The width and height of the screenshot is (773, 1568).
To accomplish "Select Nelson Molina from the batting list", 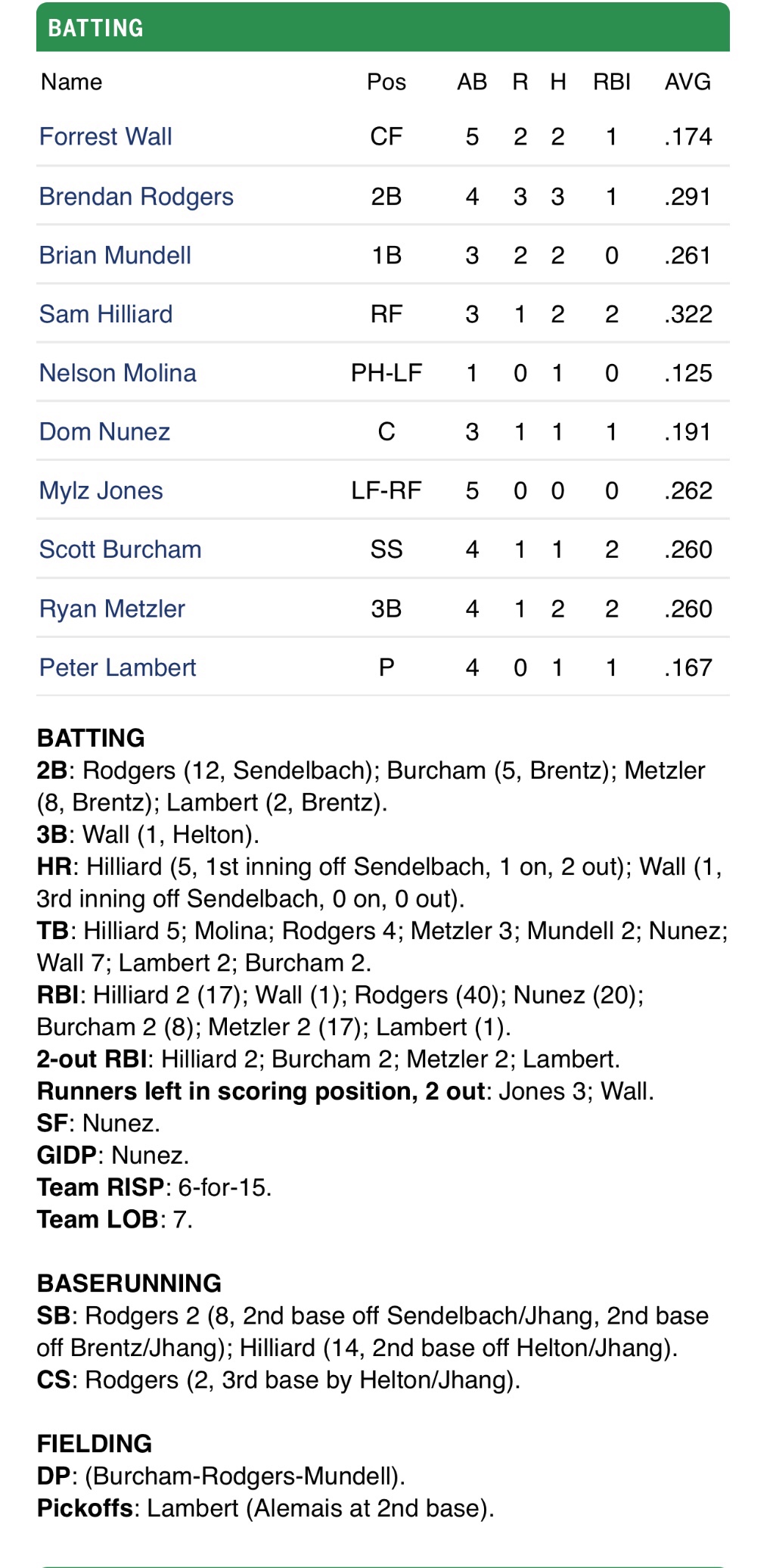I will [118, 373].
